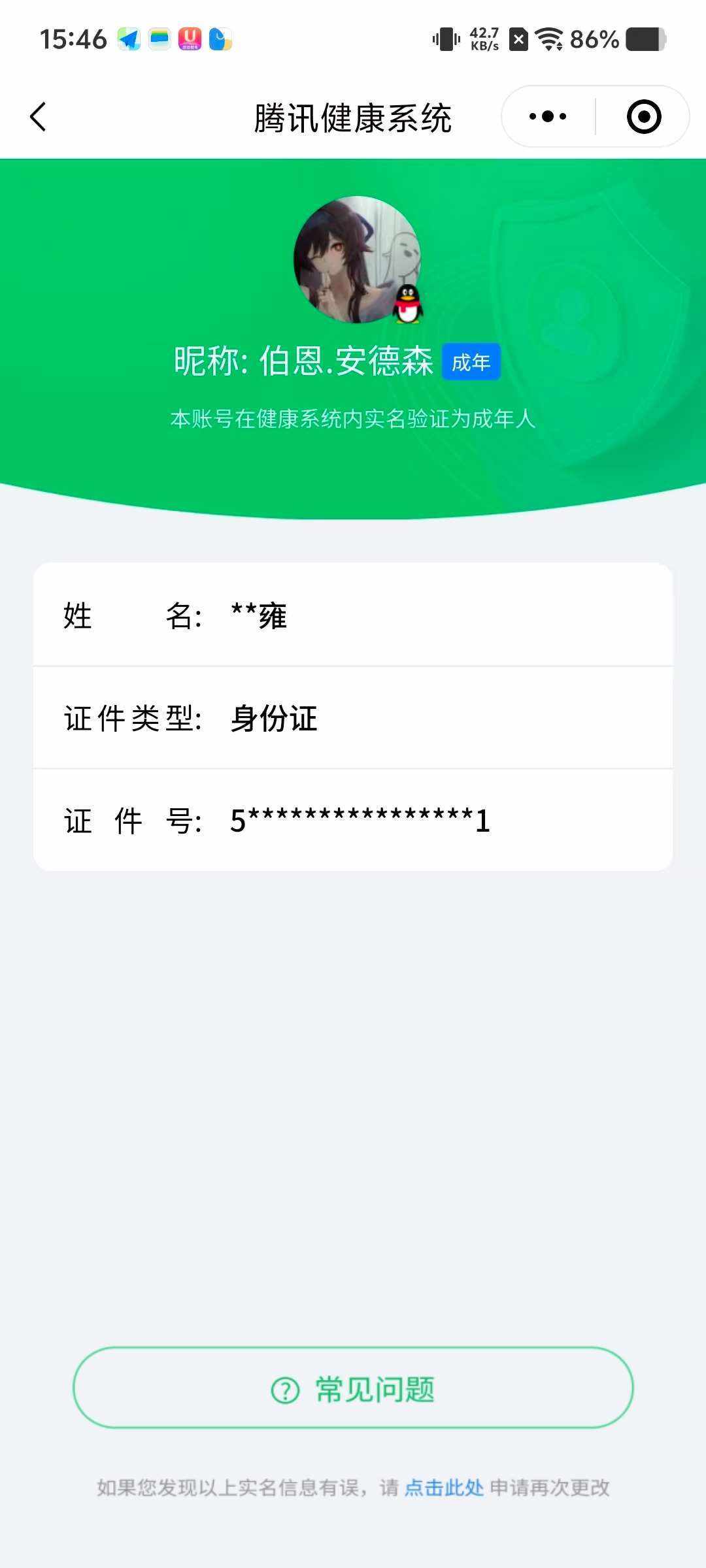This screenshot has height=1568, width=706.
Task: Tap the 42.7 KB/s network speed indicator
Action: (x=484, y=39)
